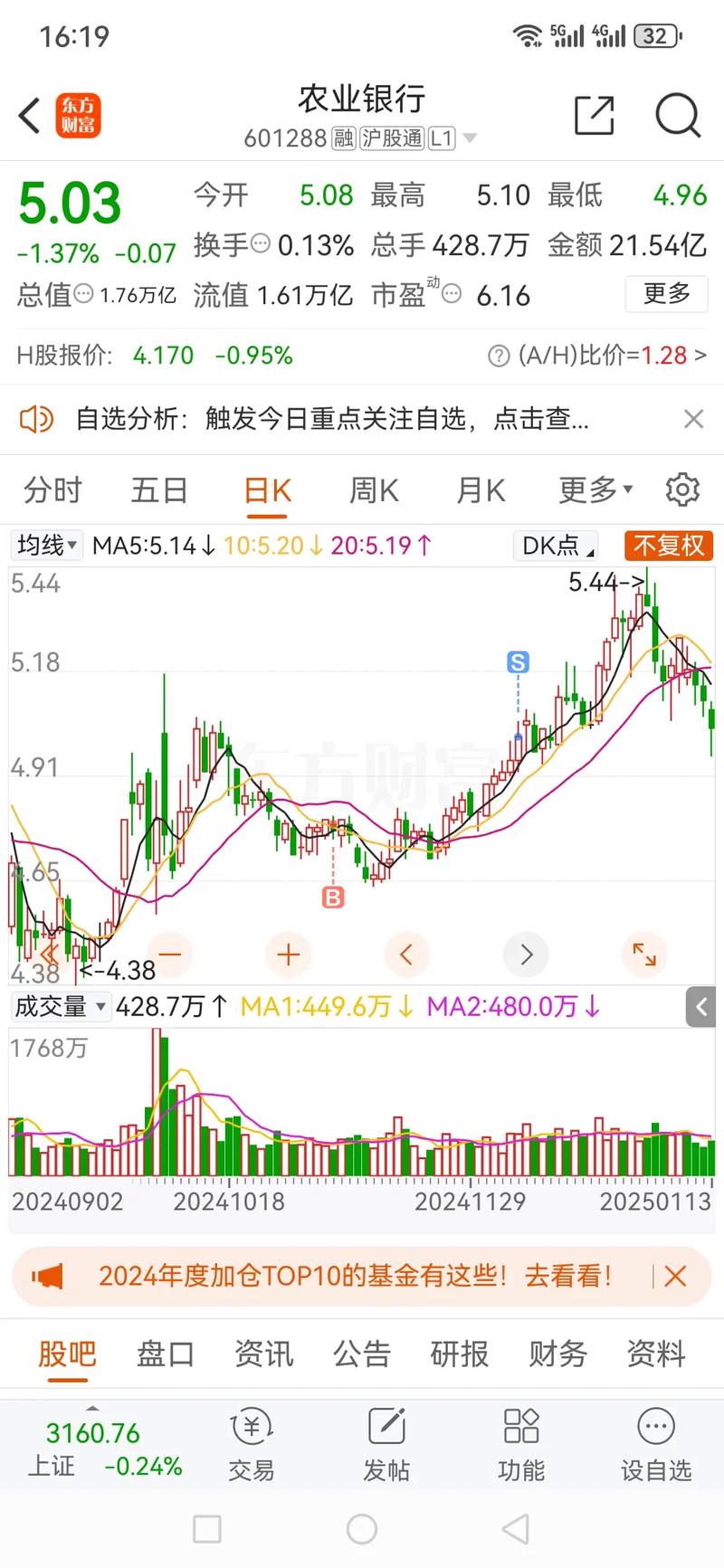Screen dimensions: 724x1568
Task: Open the share icon next to search
Action: [x=595, y=116]
